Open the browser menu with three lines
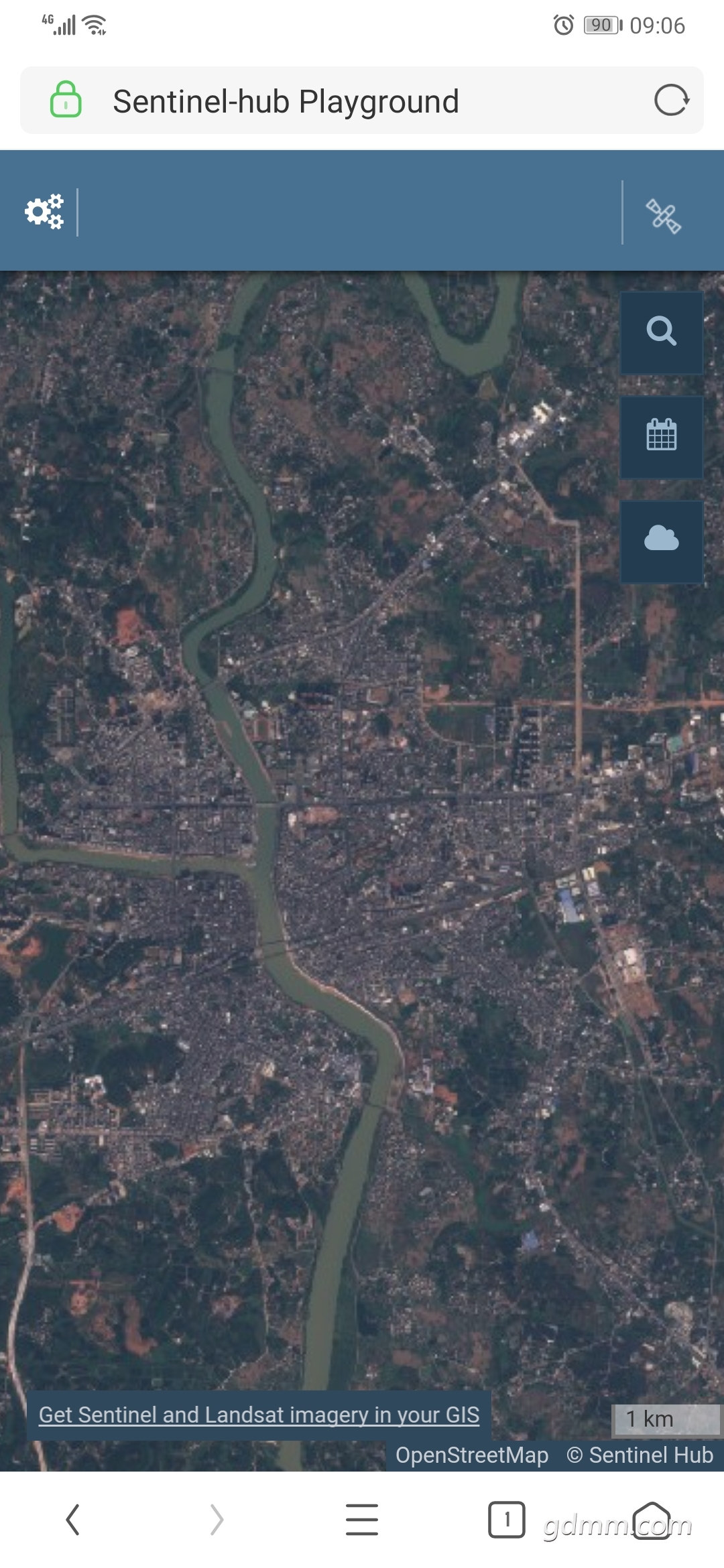This screenshot has width=724, height=1568. point(362,1519)
